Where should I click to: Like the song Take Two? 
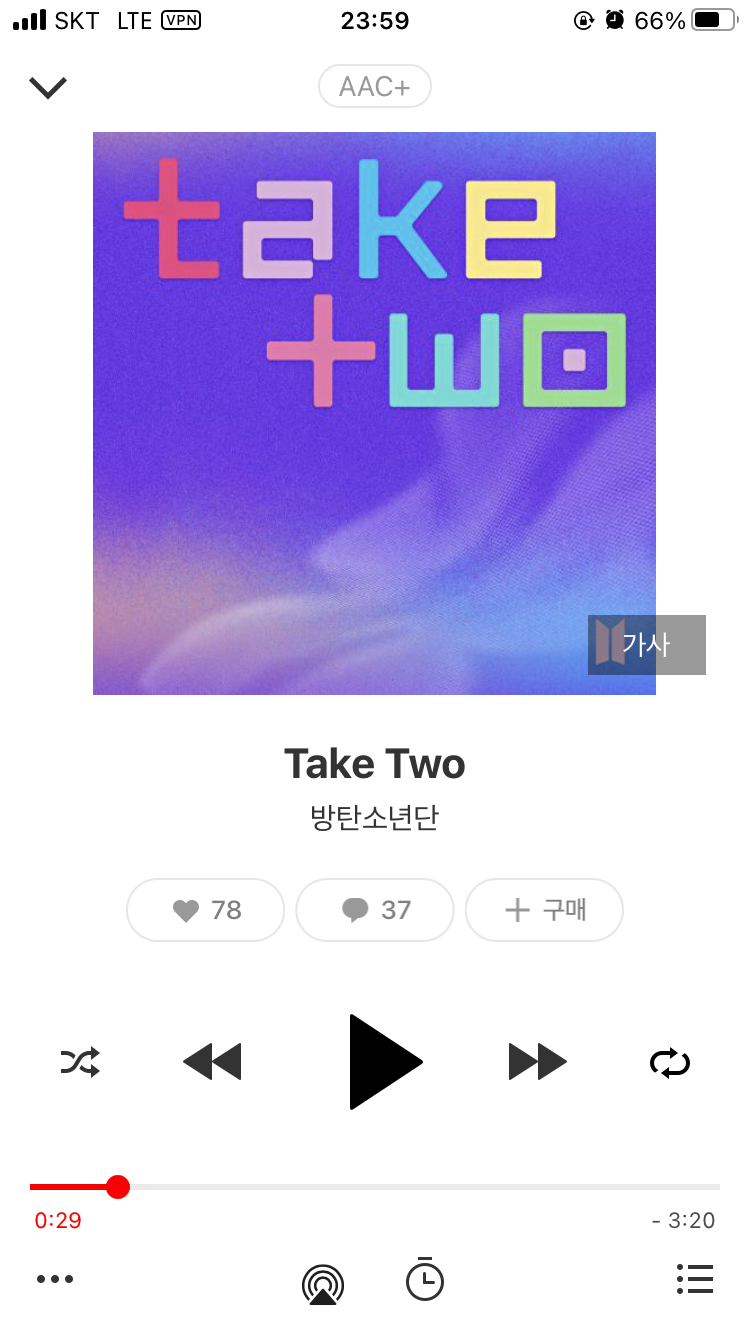tap(205, 910)
